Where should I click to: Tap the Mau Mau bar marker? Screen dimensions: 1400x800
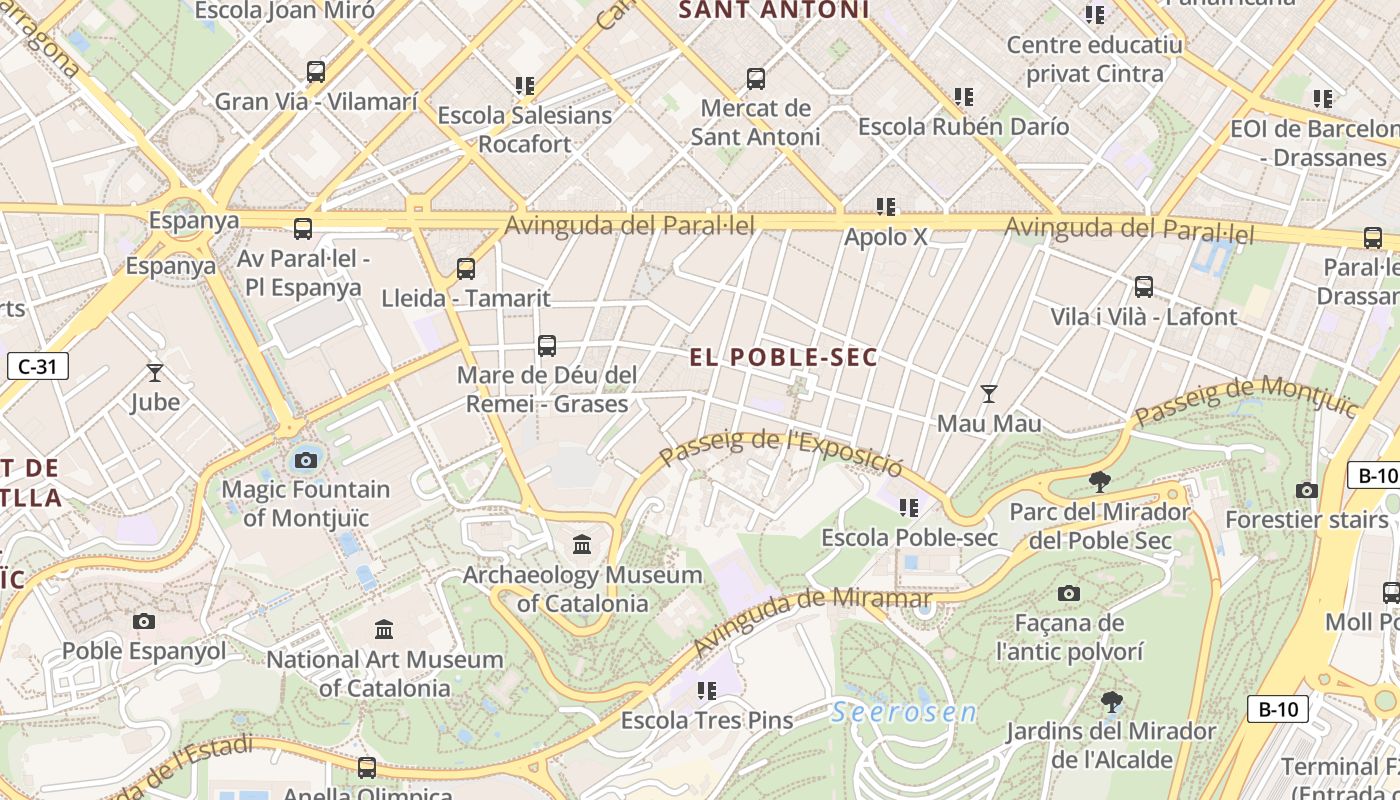[989, 393]
